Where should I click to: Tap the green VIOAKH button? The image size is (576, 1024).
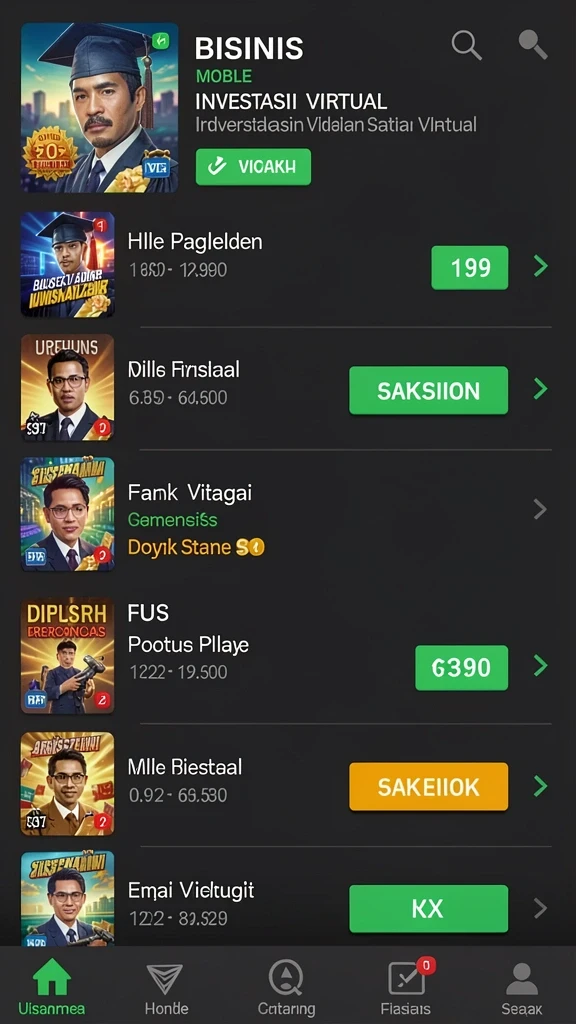pos(253,167)
